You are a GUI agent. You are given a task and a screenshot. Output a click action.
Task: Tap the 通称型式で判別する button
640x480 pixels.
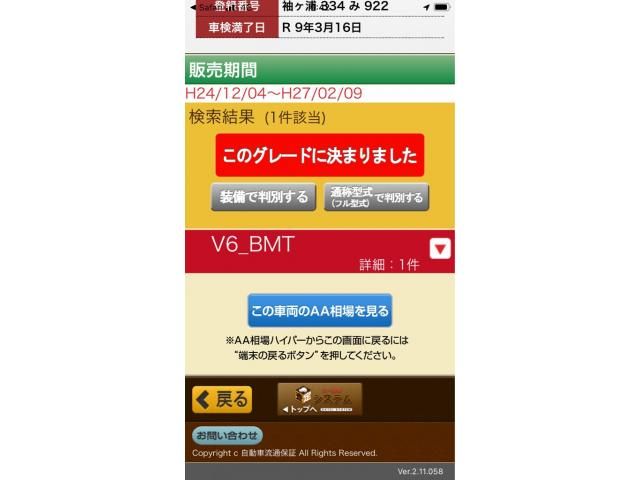pyautogui.click(x=376, y=197)
